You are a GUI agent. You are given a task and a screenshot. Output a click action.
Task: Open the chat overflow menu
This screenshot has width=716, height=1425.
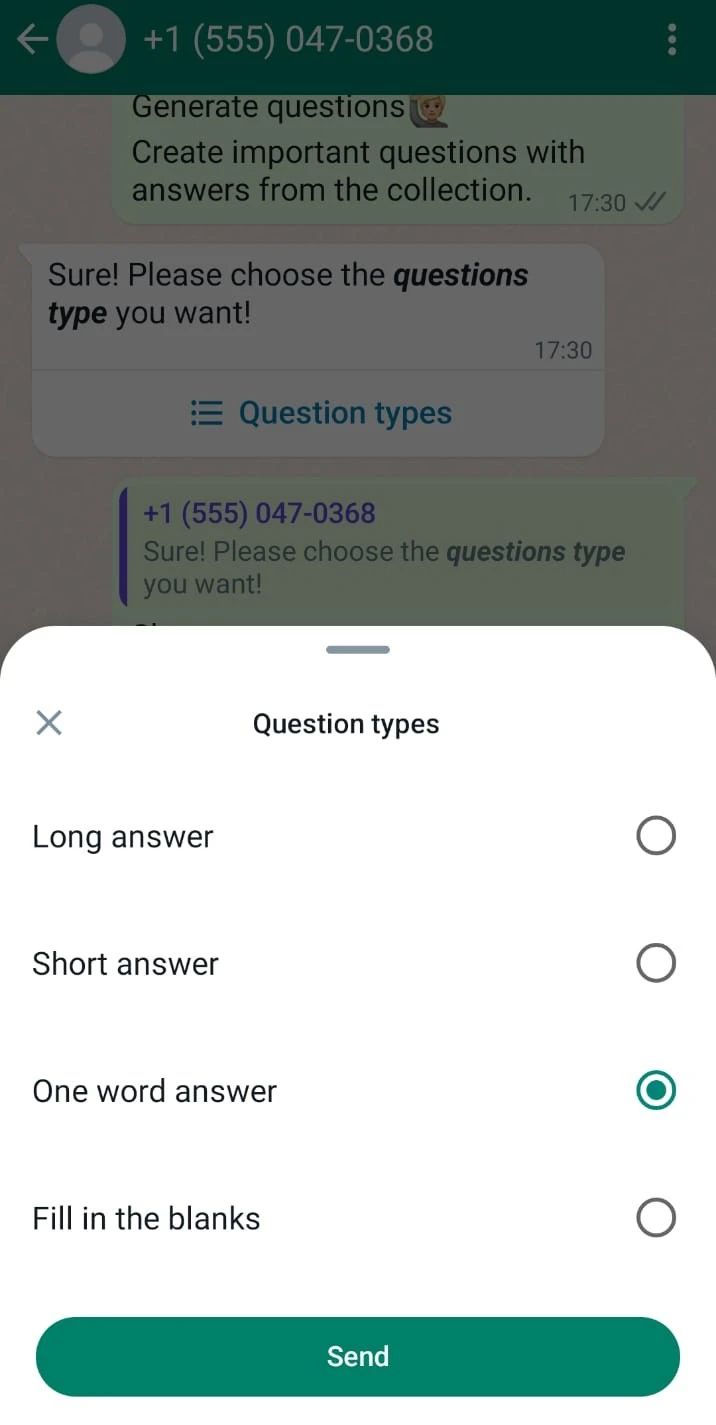tap(671, 40)
